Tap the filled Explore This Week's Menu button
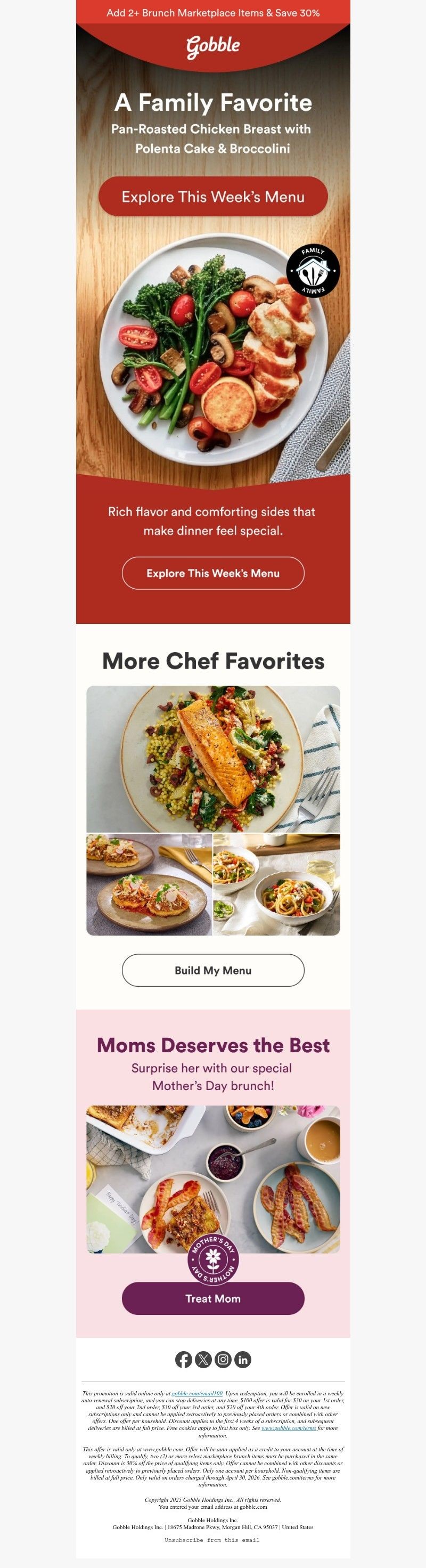This screenshot has width=426, height=1568. [213, 197]
